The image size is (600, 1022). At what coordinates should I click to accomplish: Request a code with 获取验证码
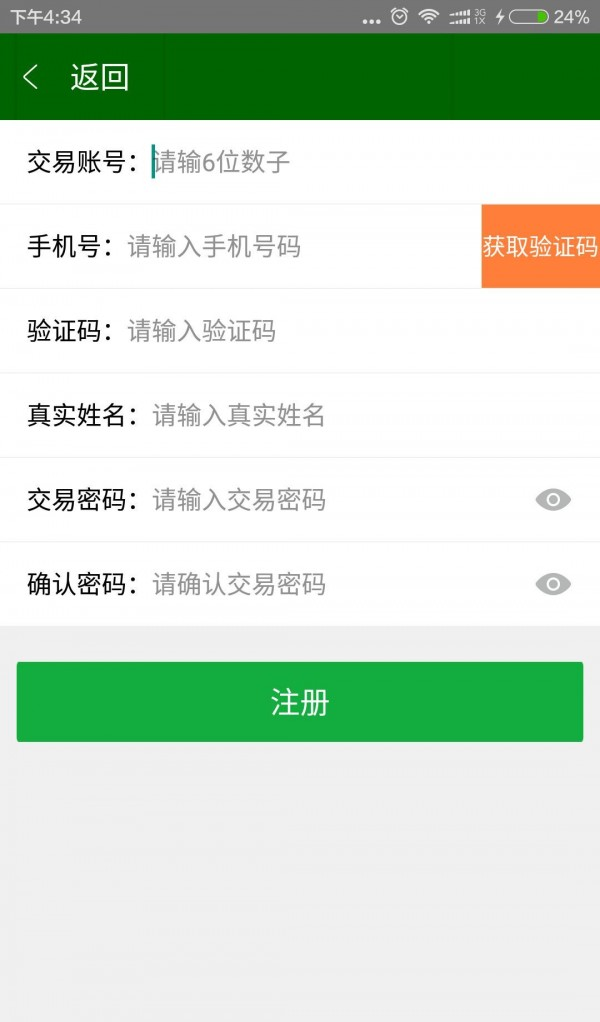540,247
